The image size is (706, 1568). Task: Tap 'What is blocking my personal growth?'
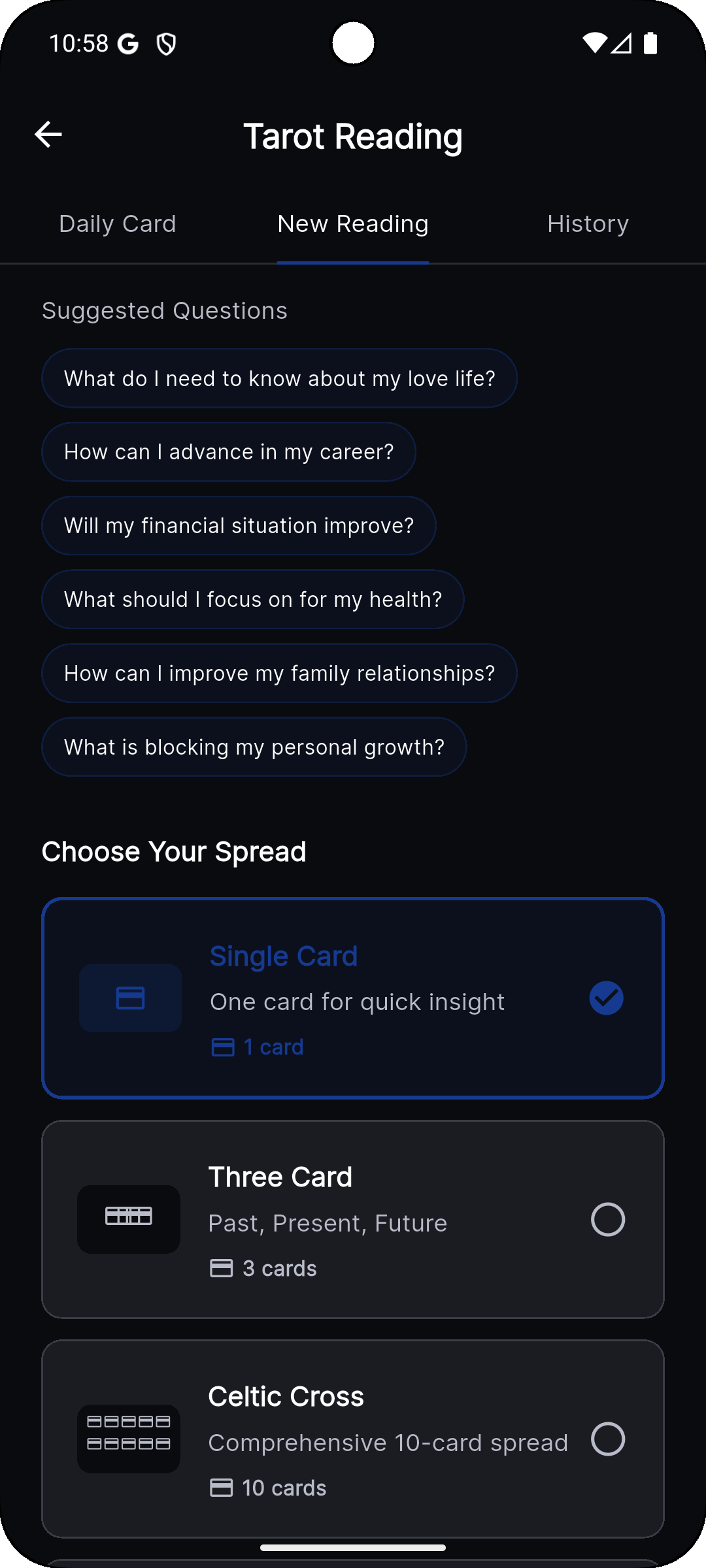coord(254,747)
